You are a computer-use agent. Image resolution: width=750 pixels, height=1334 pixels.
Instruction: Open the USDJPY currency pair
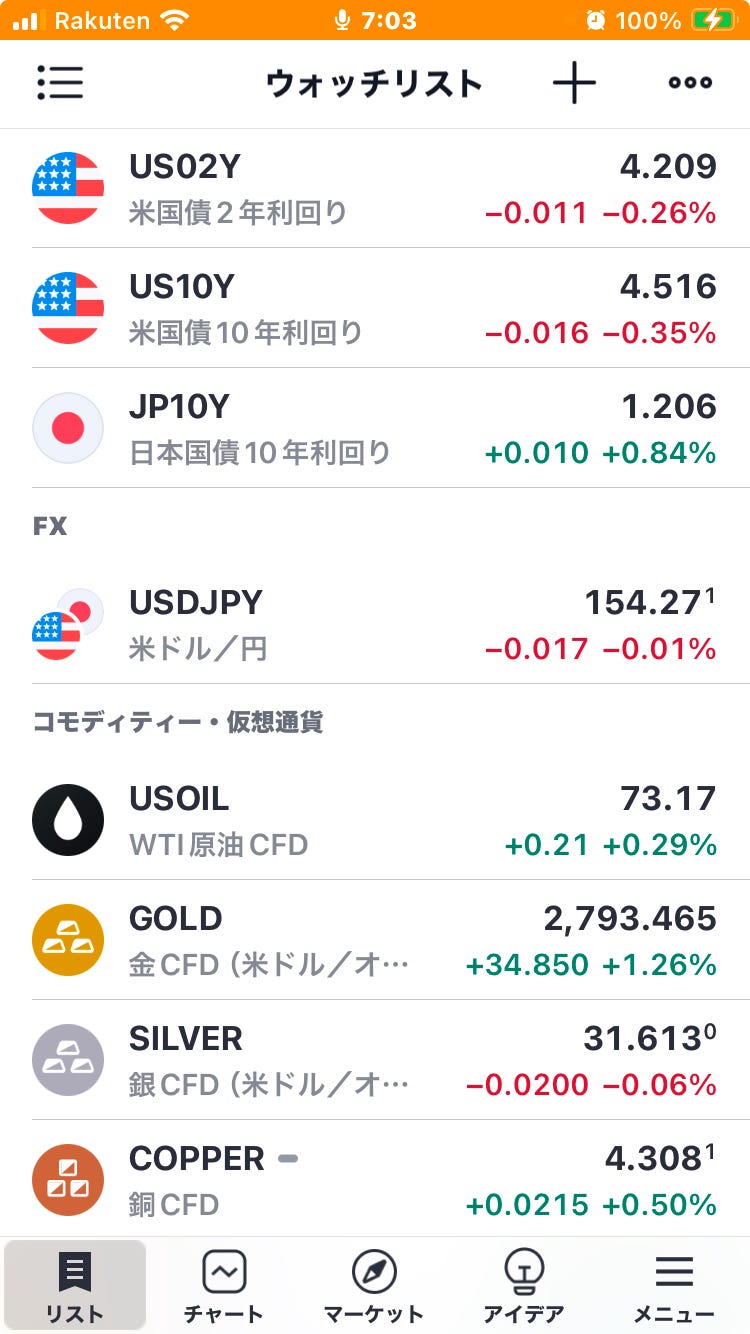point(375,624)
